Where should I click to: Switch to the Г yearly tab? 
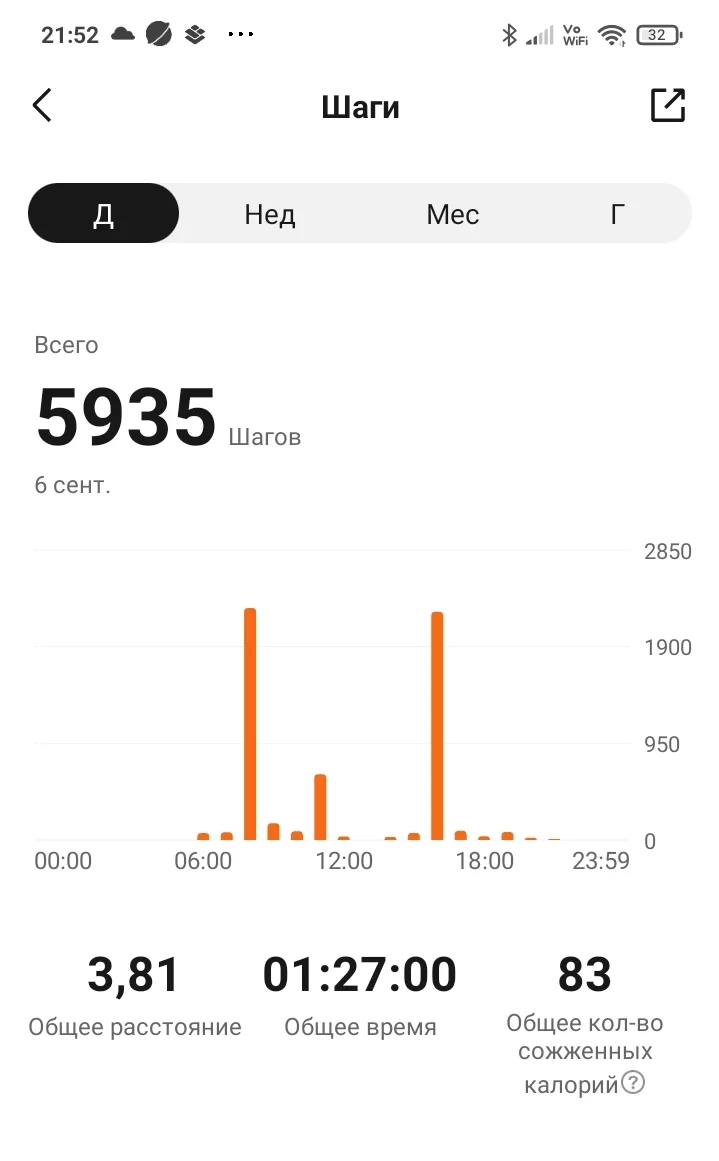618,214
